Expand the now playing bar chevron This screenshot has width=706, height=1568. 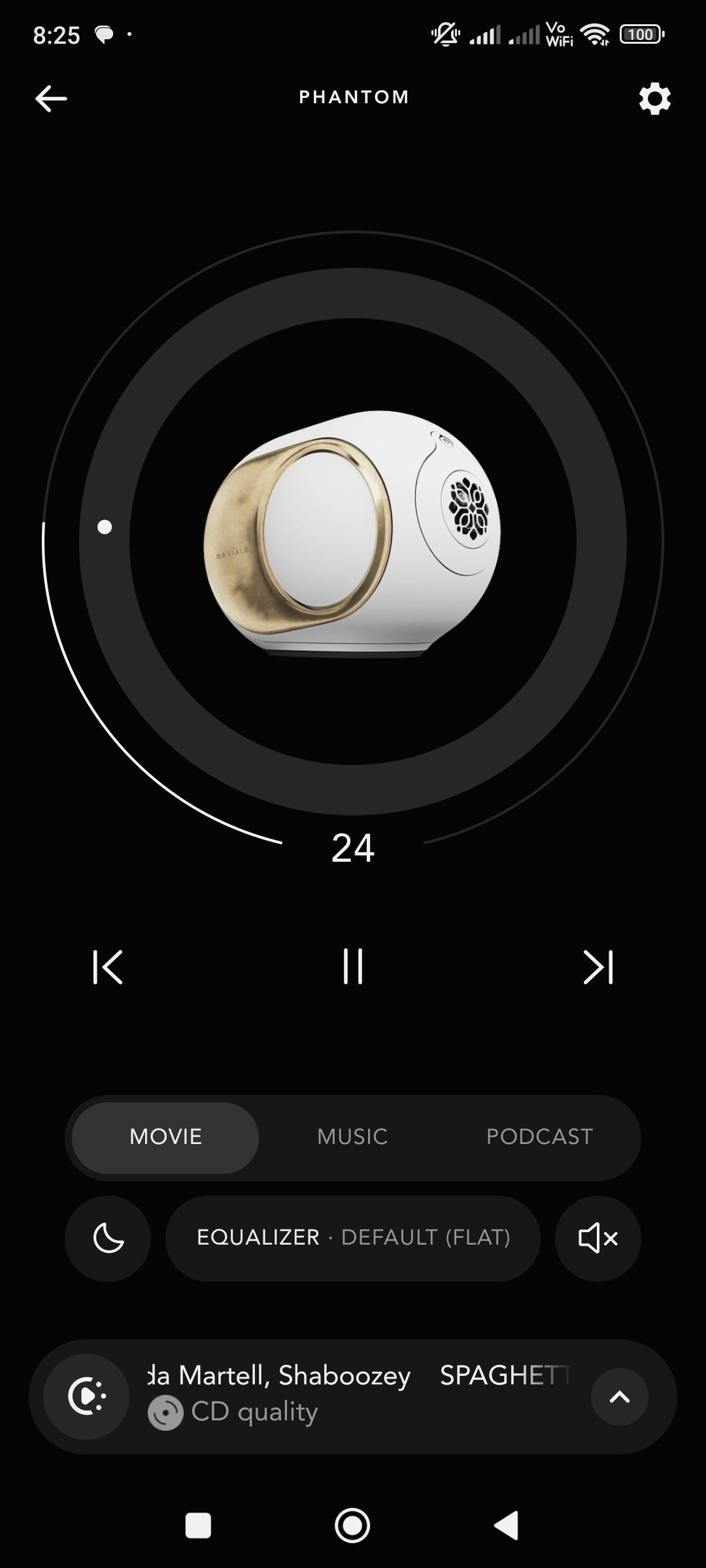click(x=620, y=1397)
